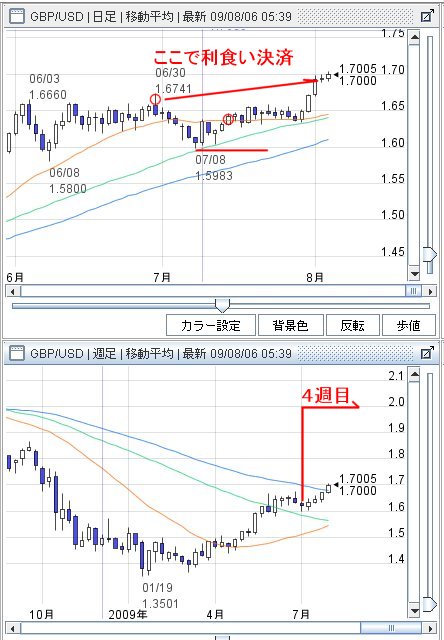
Task: Click the daily chart vertical zoom slider handle
Action: [x=430, y=255]
